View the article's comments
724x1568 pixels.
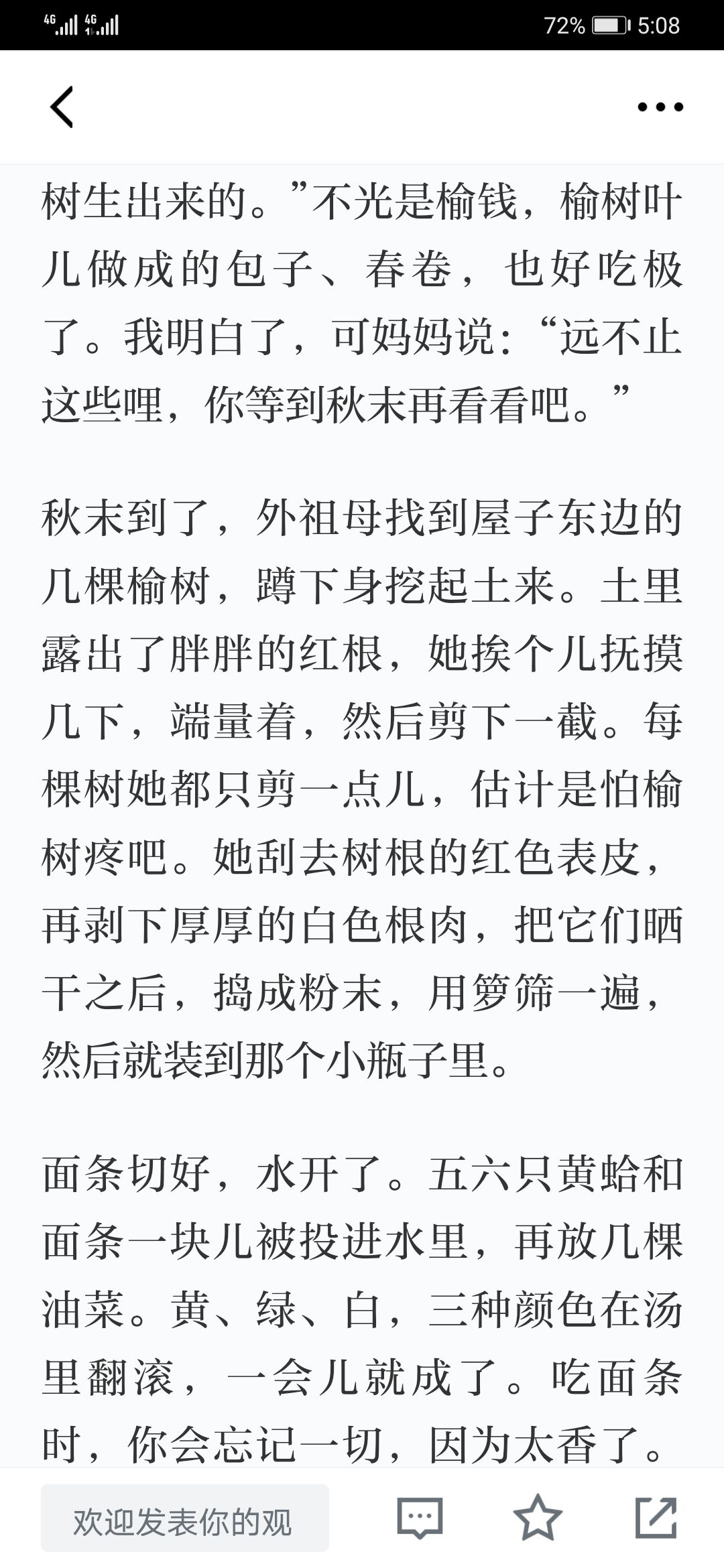click(420, 1517)
